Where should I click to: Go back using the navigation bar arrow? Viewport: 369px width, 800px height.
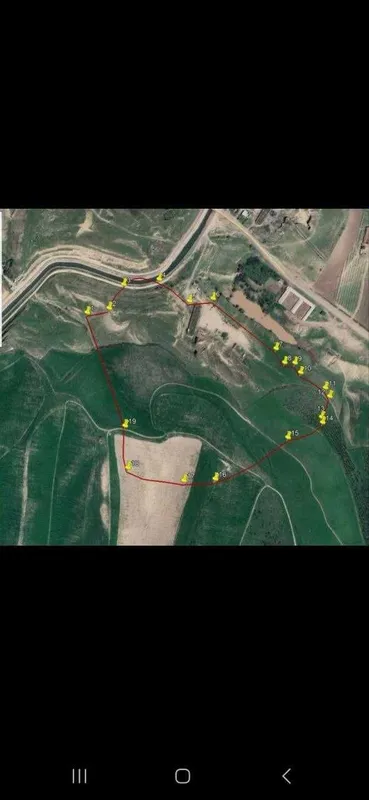click(x=287, y=776)
